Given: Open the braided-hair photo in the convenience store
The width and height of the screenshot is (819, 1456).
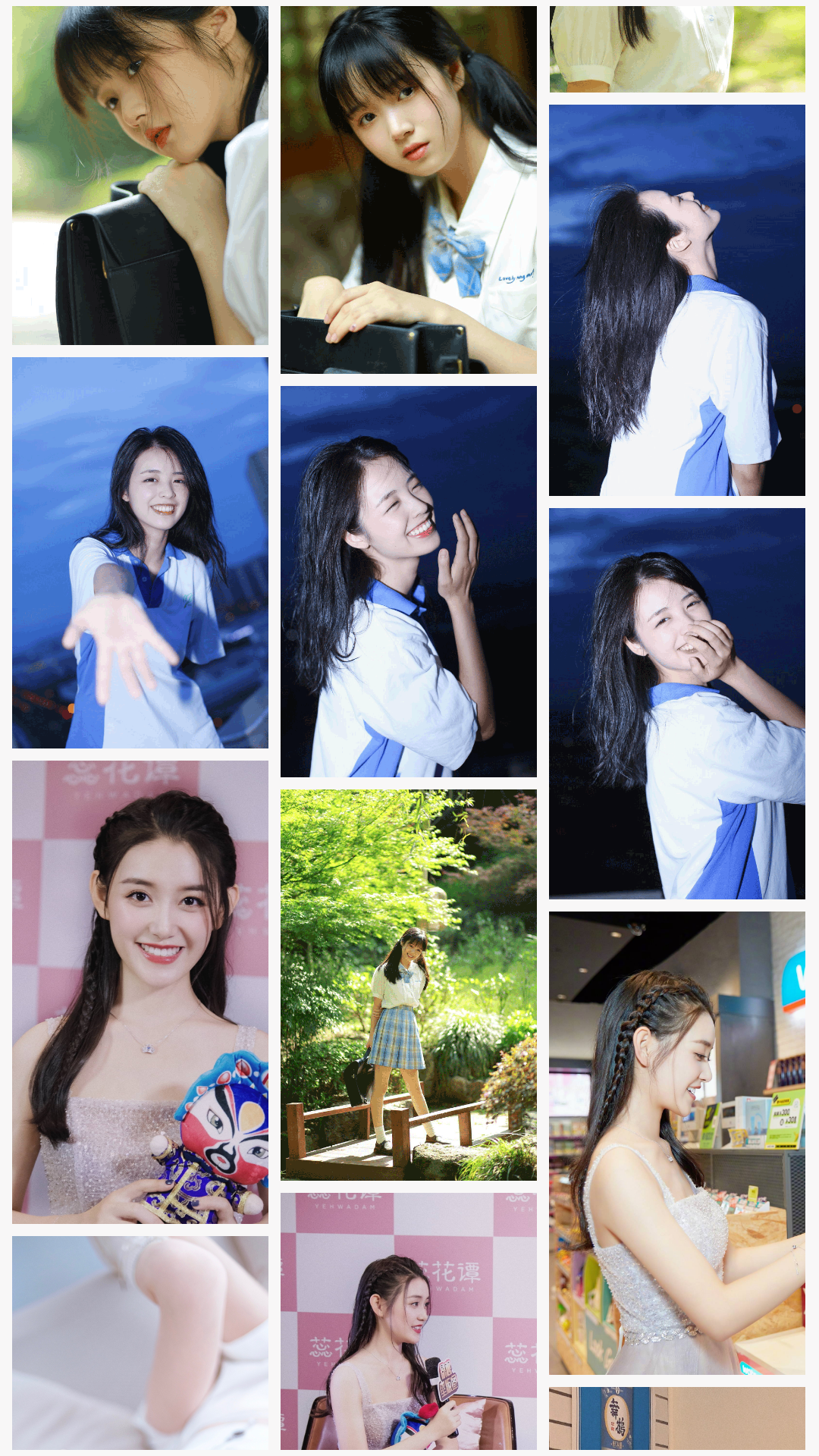Looking at the screenshot, I should tap(677, 1143).
